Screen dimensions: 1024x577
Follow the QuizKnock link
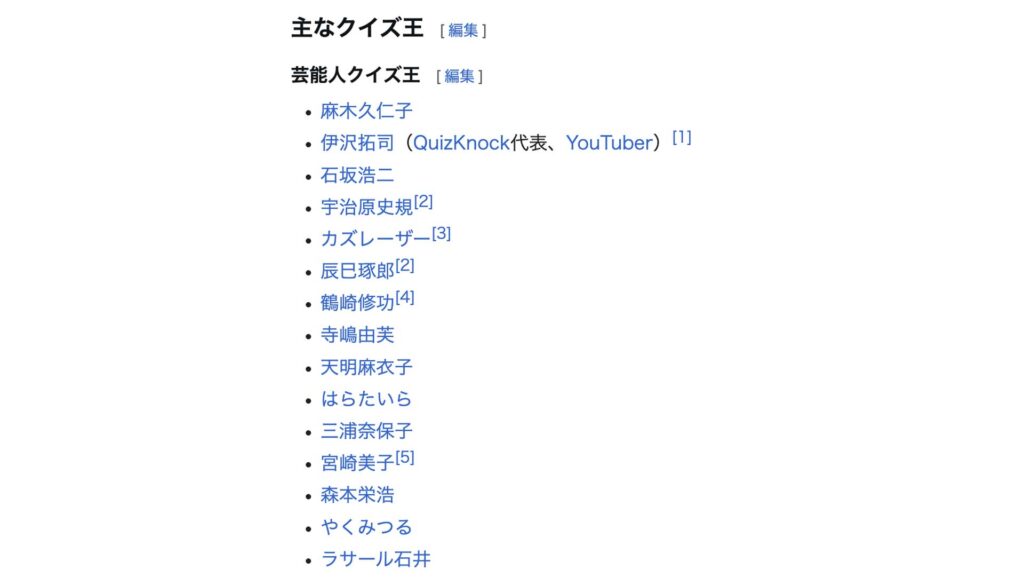[x=461, y=143]
